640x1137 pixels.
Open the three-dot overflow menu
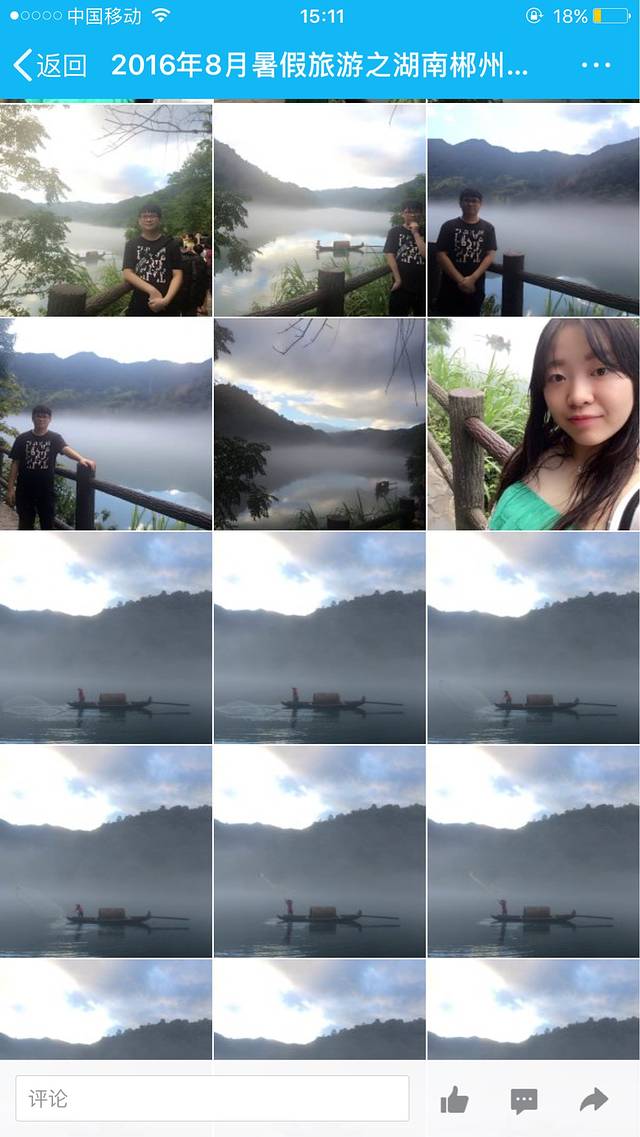(596, 66)
